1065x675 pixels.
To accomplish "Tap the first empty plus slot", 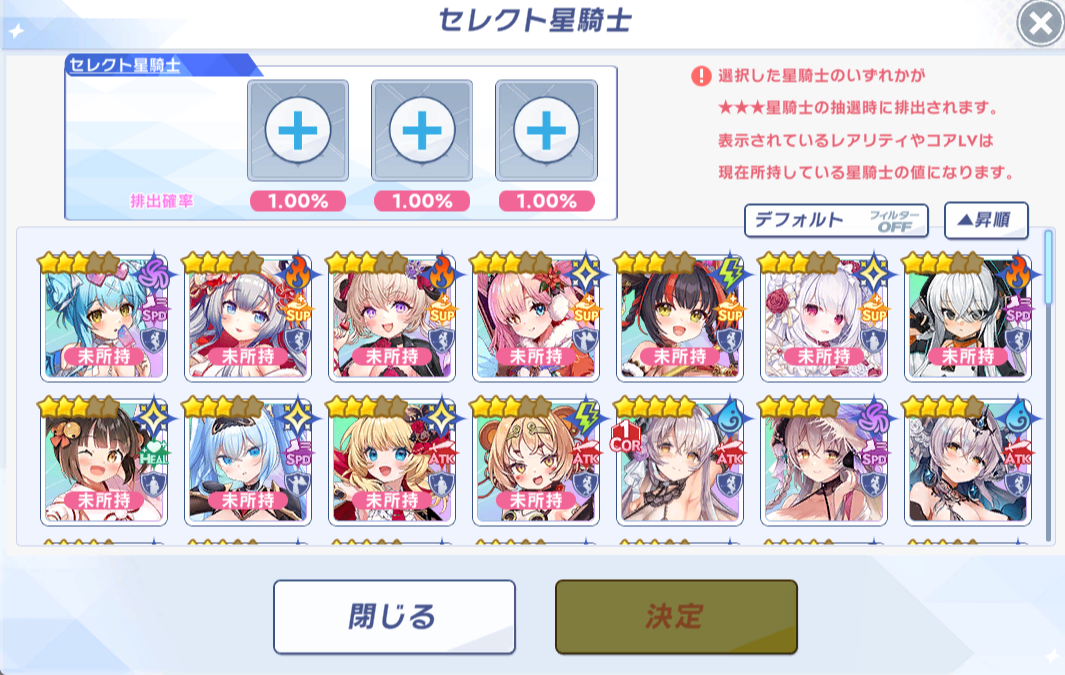I will 297,131.
